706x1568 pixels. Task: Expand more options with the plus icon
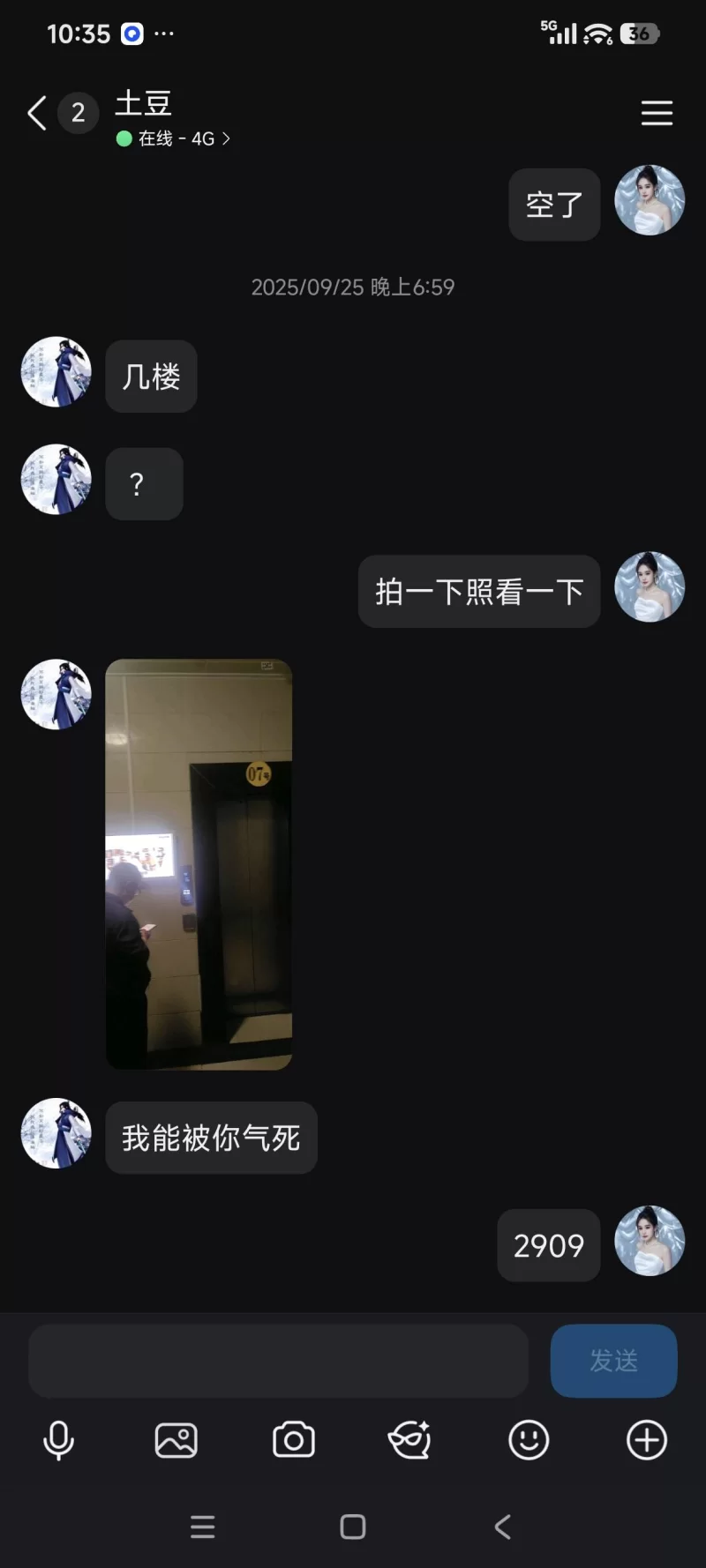tap(646, 1441)
